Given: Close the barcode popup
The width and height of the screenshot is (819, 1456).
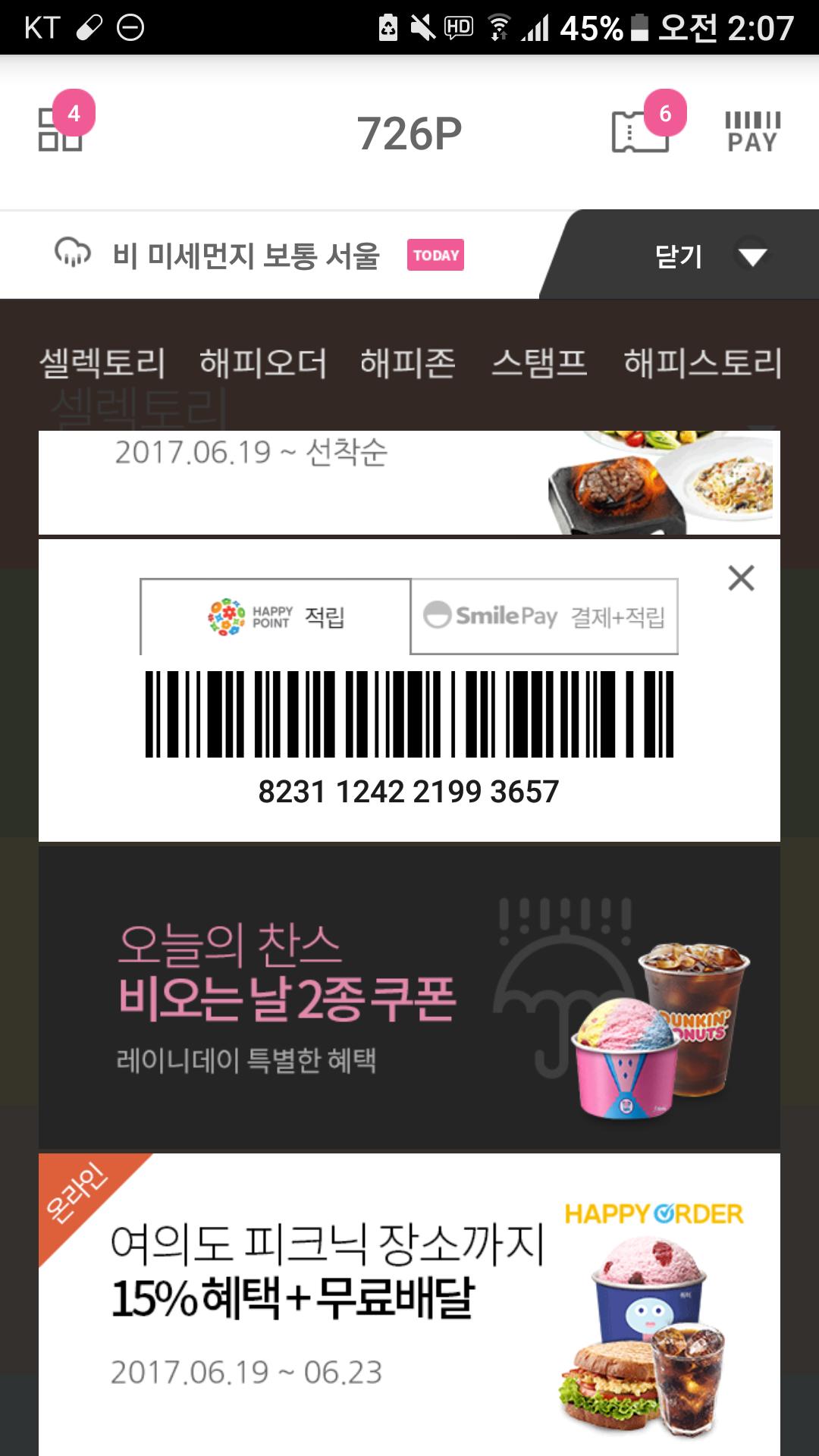Looking at the screenshot, I should [741, 578].
